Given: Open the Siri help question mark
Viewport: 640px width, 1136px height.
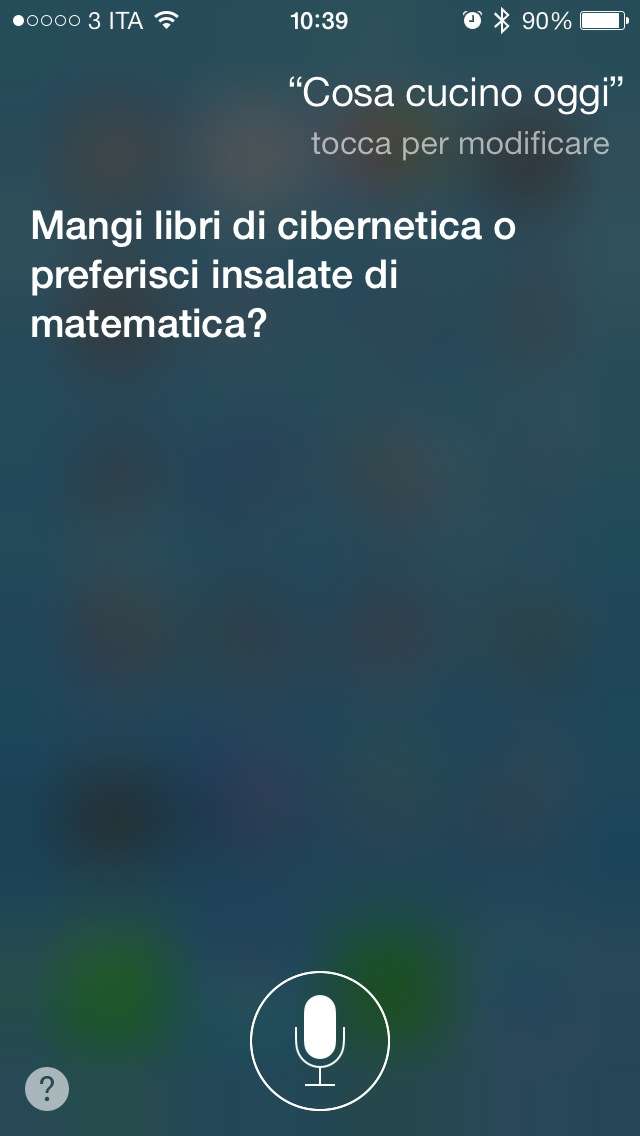Looking at the screenshot, I should click(x=47, y=1088).
